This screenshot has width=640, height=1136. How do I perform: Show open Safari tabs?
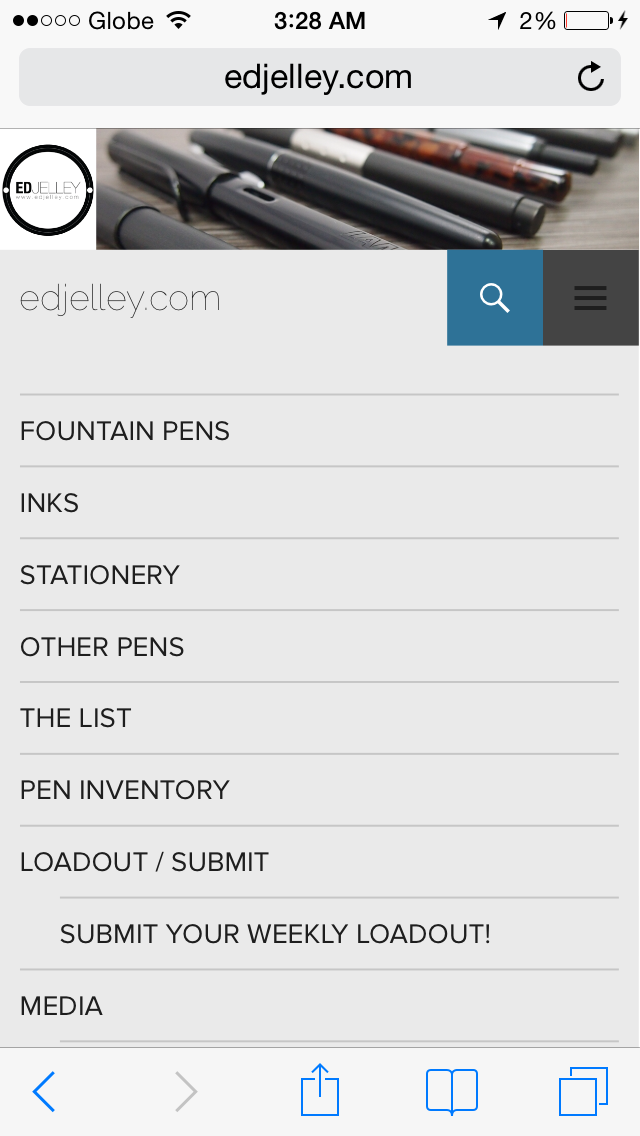583,1091
